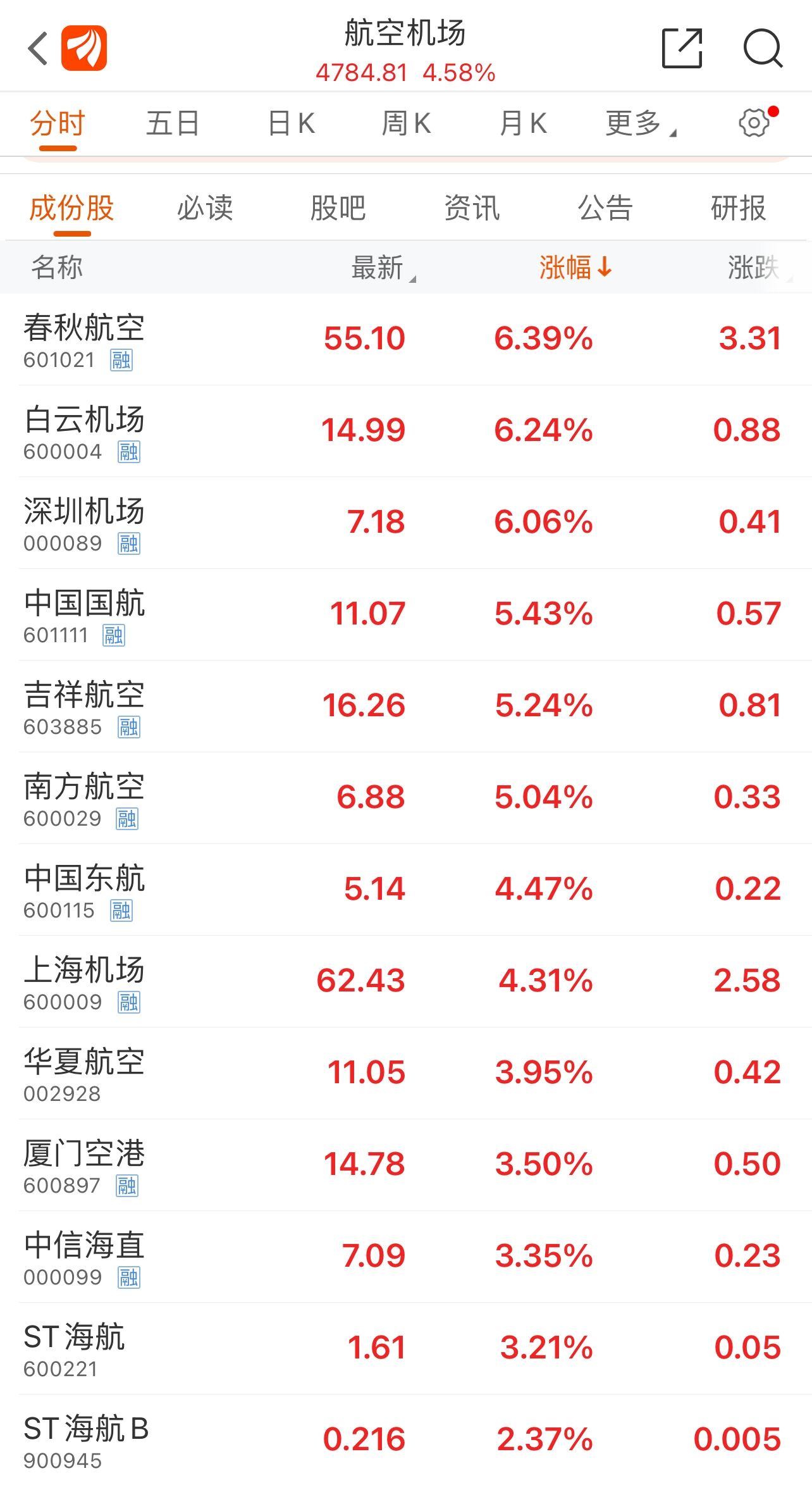Screen dimensions: 812x1485
Task: Open the 中国国航 stock row
Action: 405,614
